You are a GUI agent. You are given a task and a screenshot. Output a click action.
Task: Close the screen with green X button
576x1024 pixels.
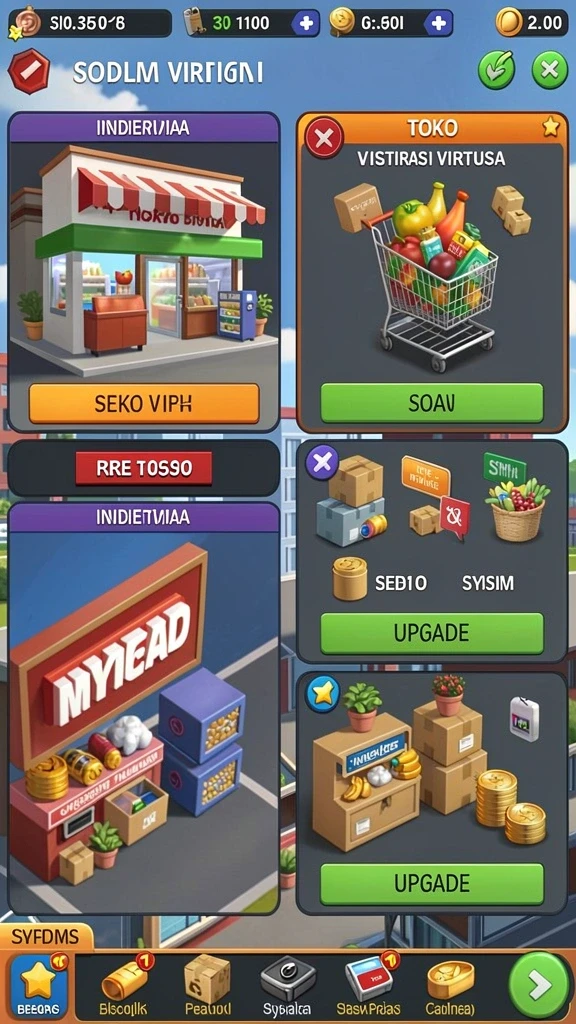tap(549, 70)
